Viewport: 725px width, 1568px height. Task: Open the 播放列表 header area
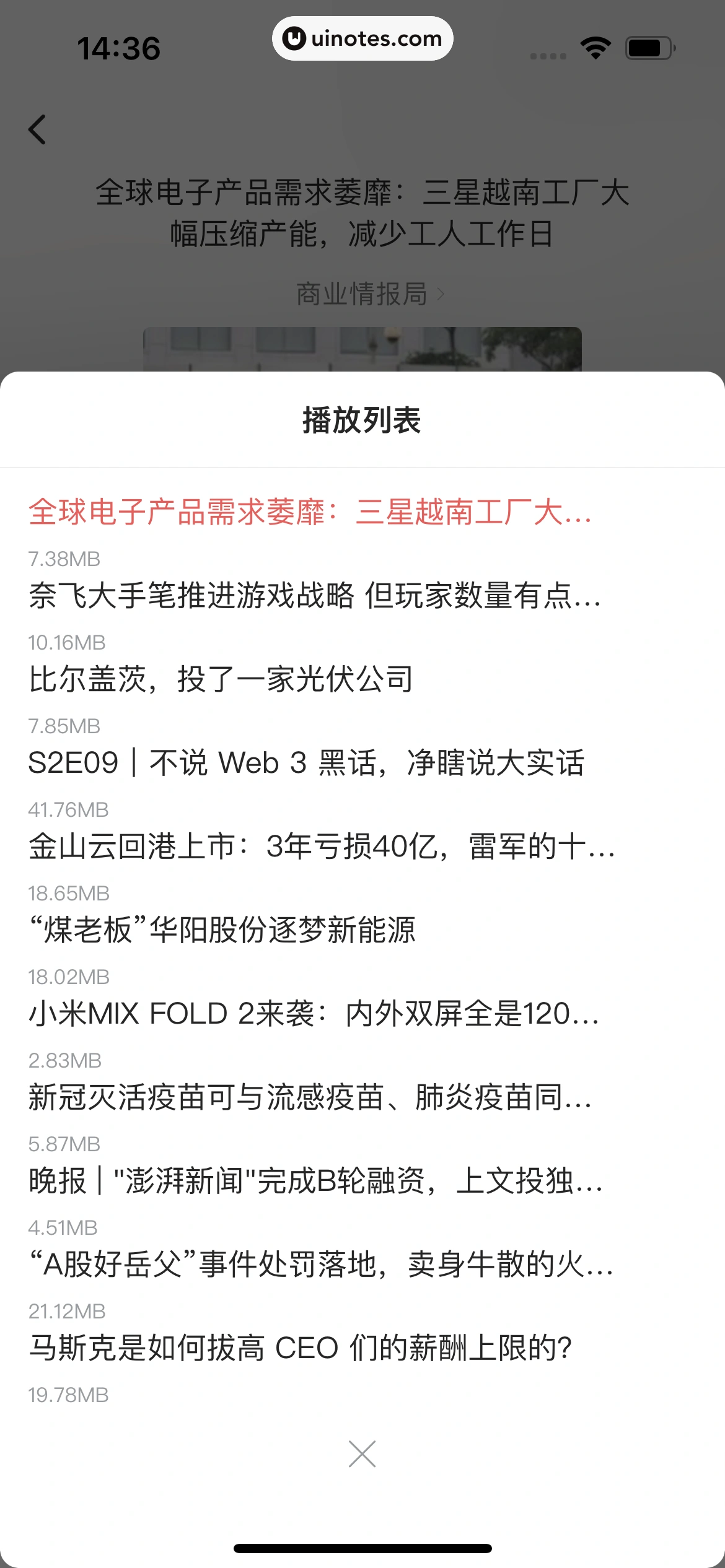tap(362, 420)
